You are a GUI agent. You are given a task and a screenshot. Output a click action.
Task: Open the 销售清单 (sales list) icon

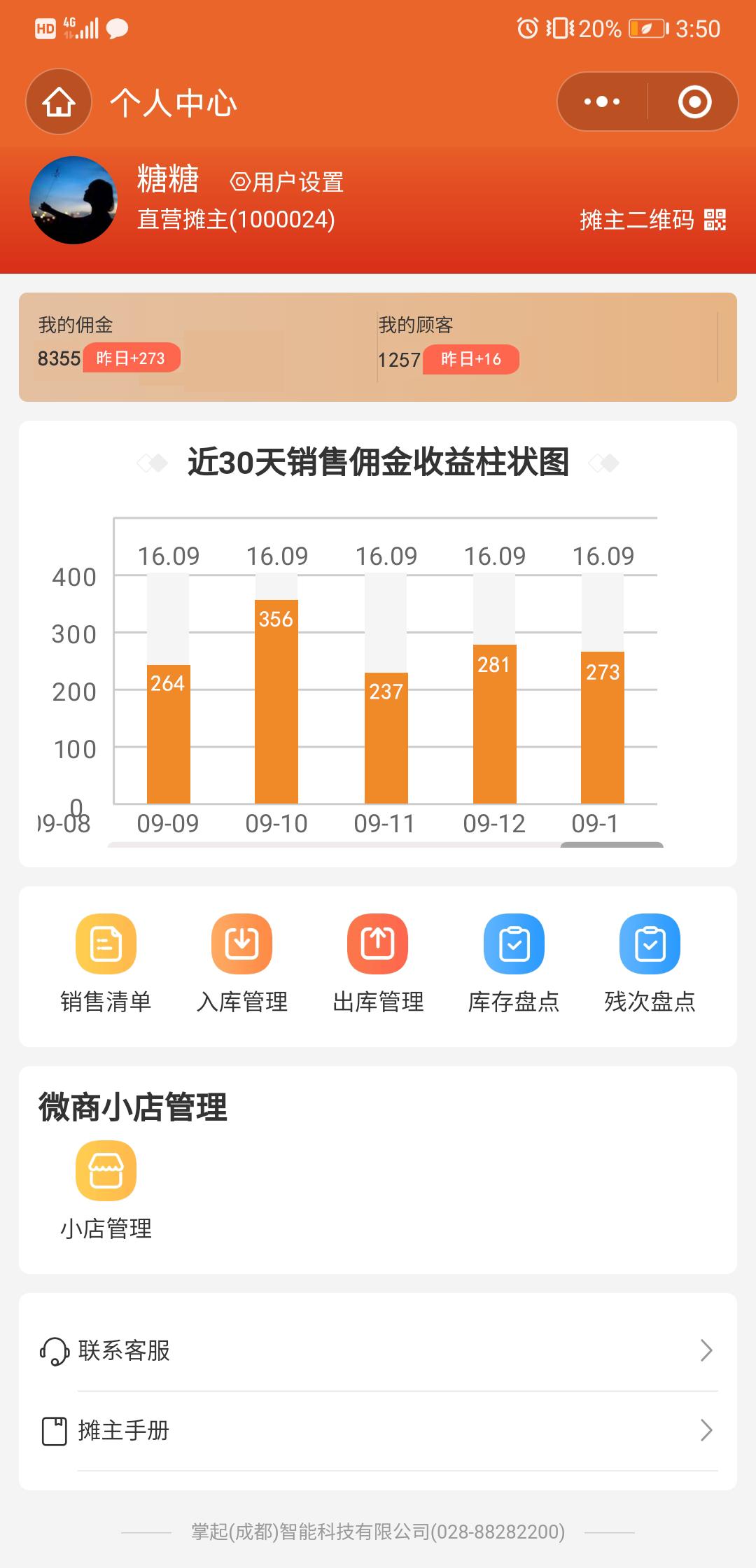105,944
